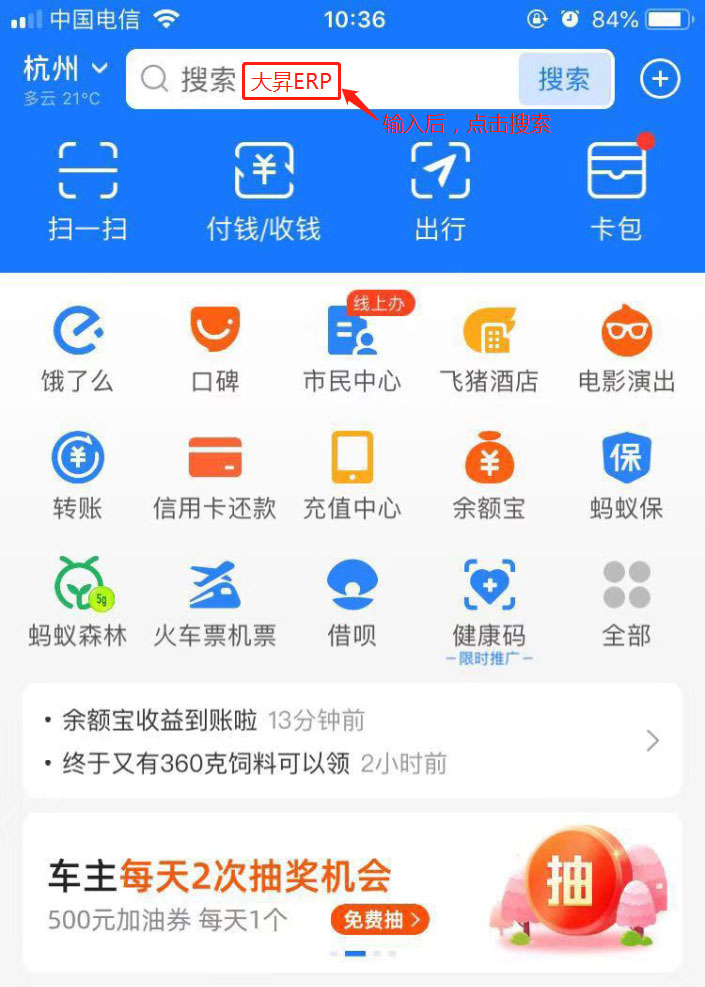Open 出行 travel services
Screen dimensions: 705x987
440,190
